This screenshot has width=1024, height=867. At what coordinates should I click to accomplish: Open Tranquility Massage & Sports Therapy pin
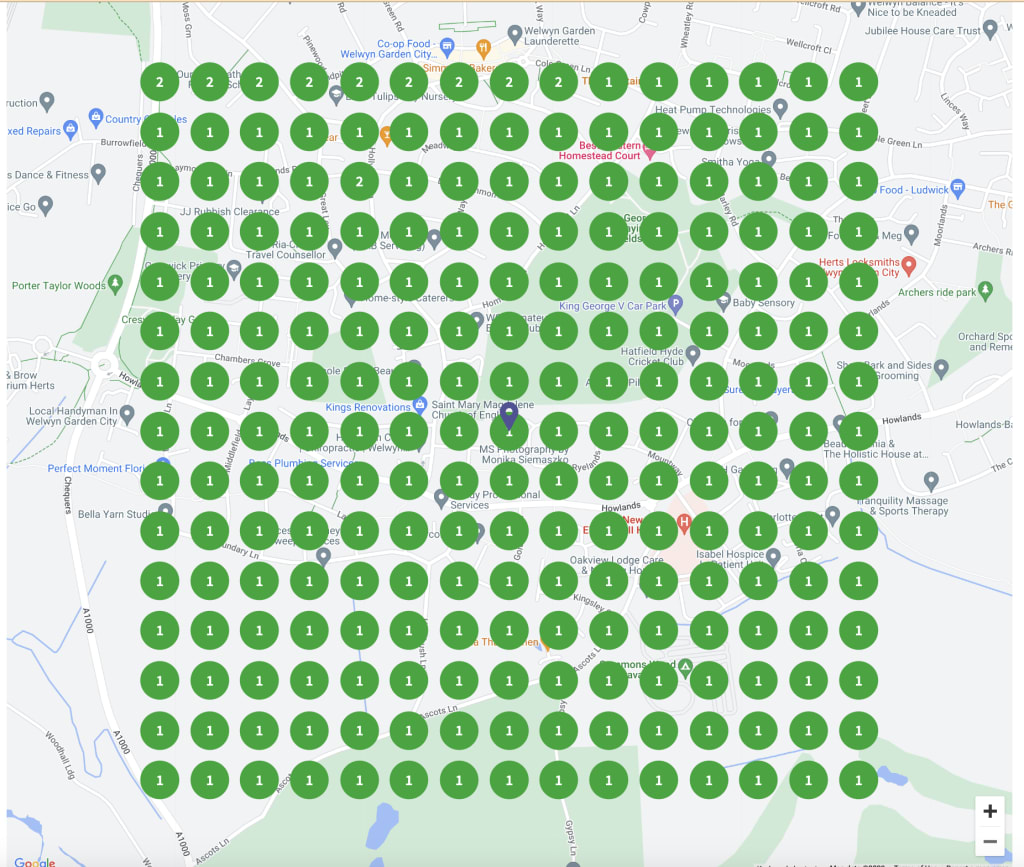(x=931, y=482)
